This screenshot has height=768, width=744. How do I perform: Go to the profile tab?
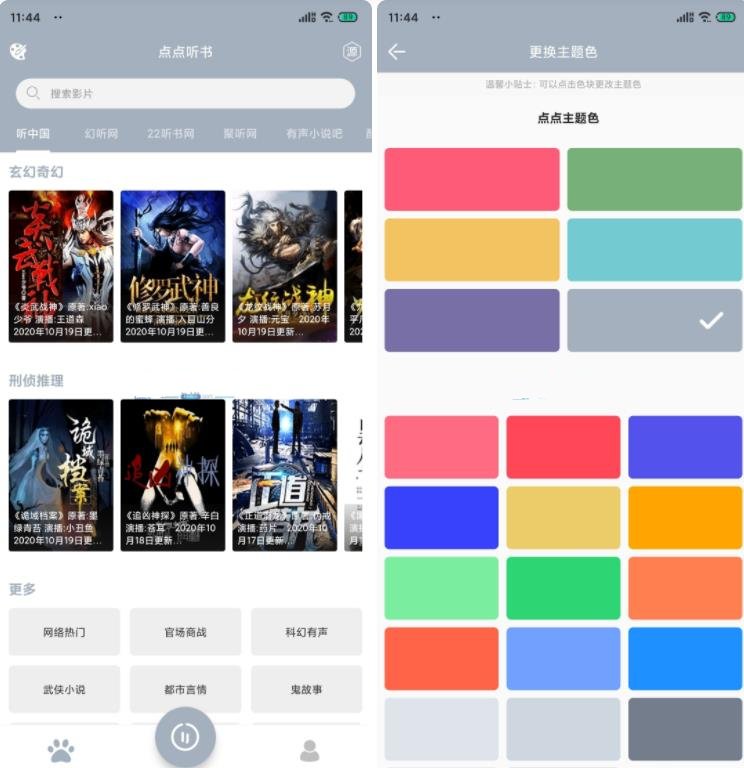pos(310,749)
